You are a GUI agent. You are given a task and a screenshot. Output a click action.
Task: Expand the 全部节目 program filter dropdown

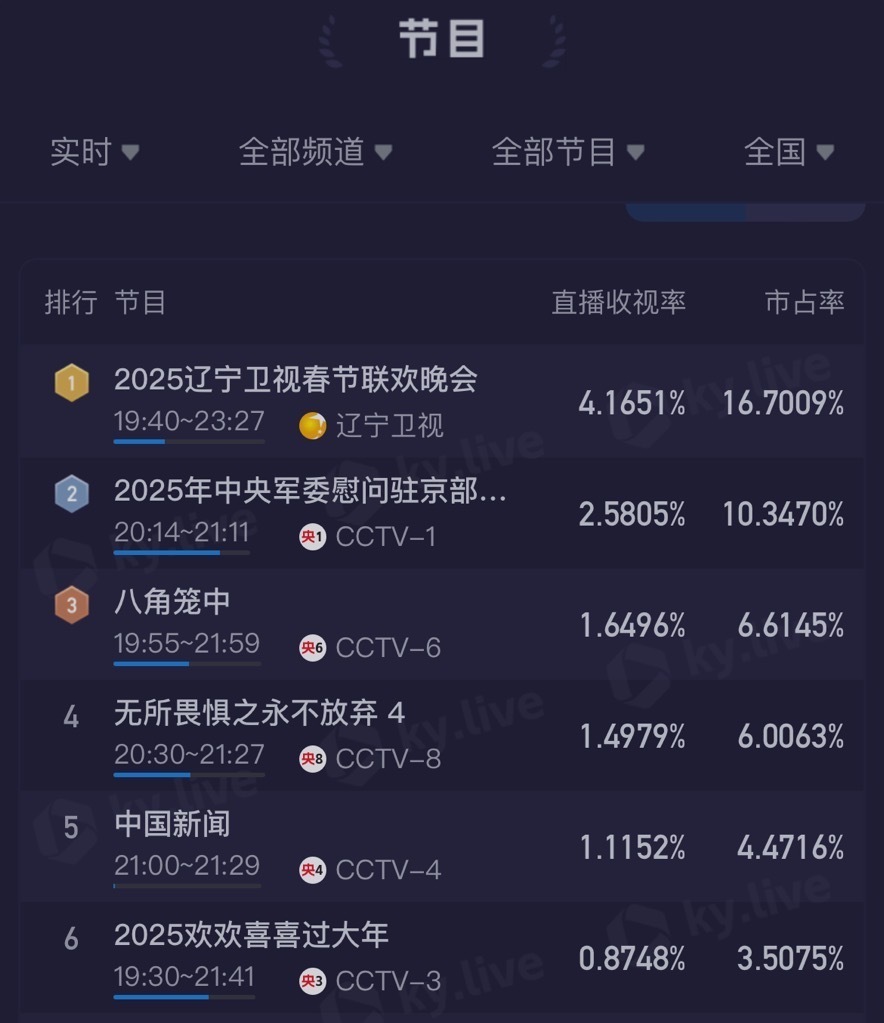pos(566,152)
